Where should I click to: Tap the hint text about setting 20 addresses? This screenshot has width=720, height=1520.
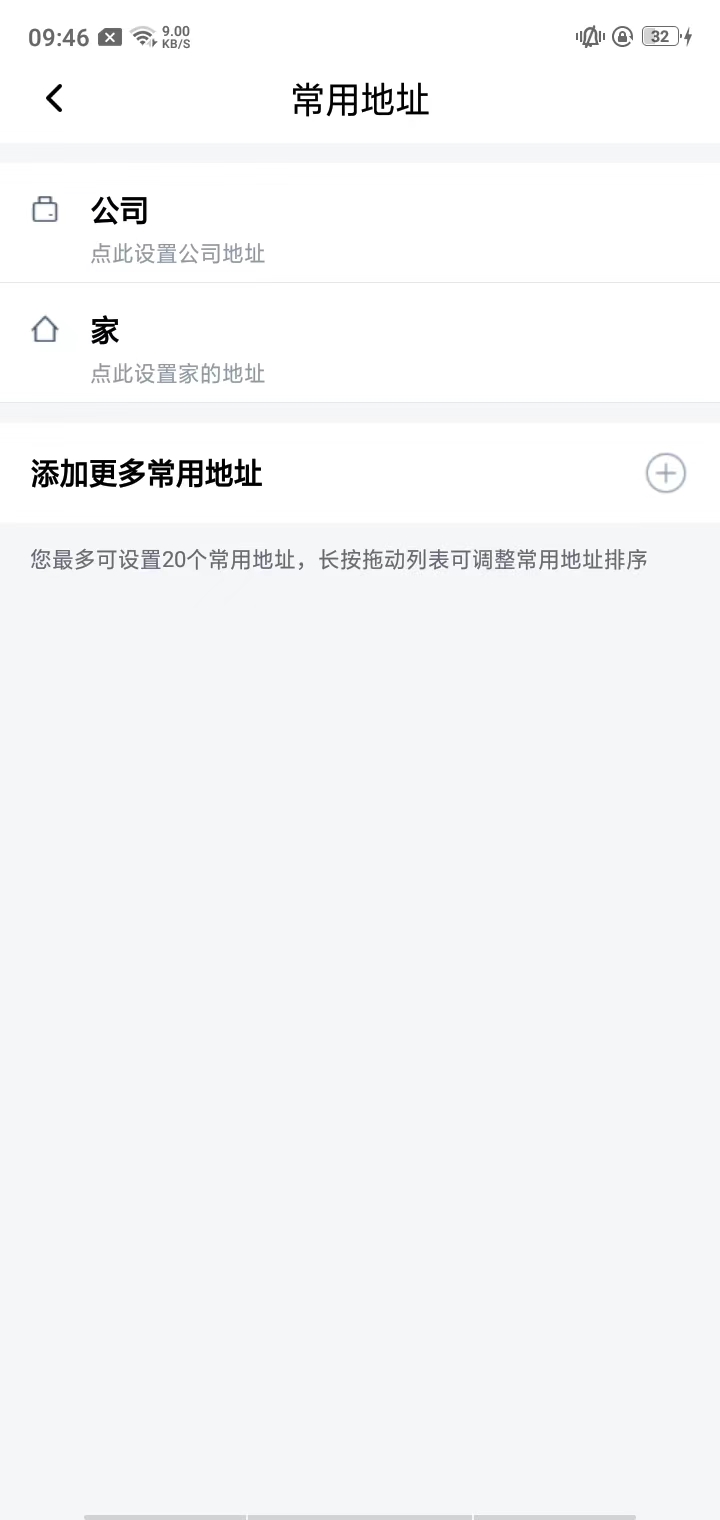point(338,560)
